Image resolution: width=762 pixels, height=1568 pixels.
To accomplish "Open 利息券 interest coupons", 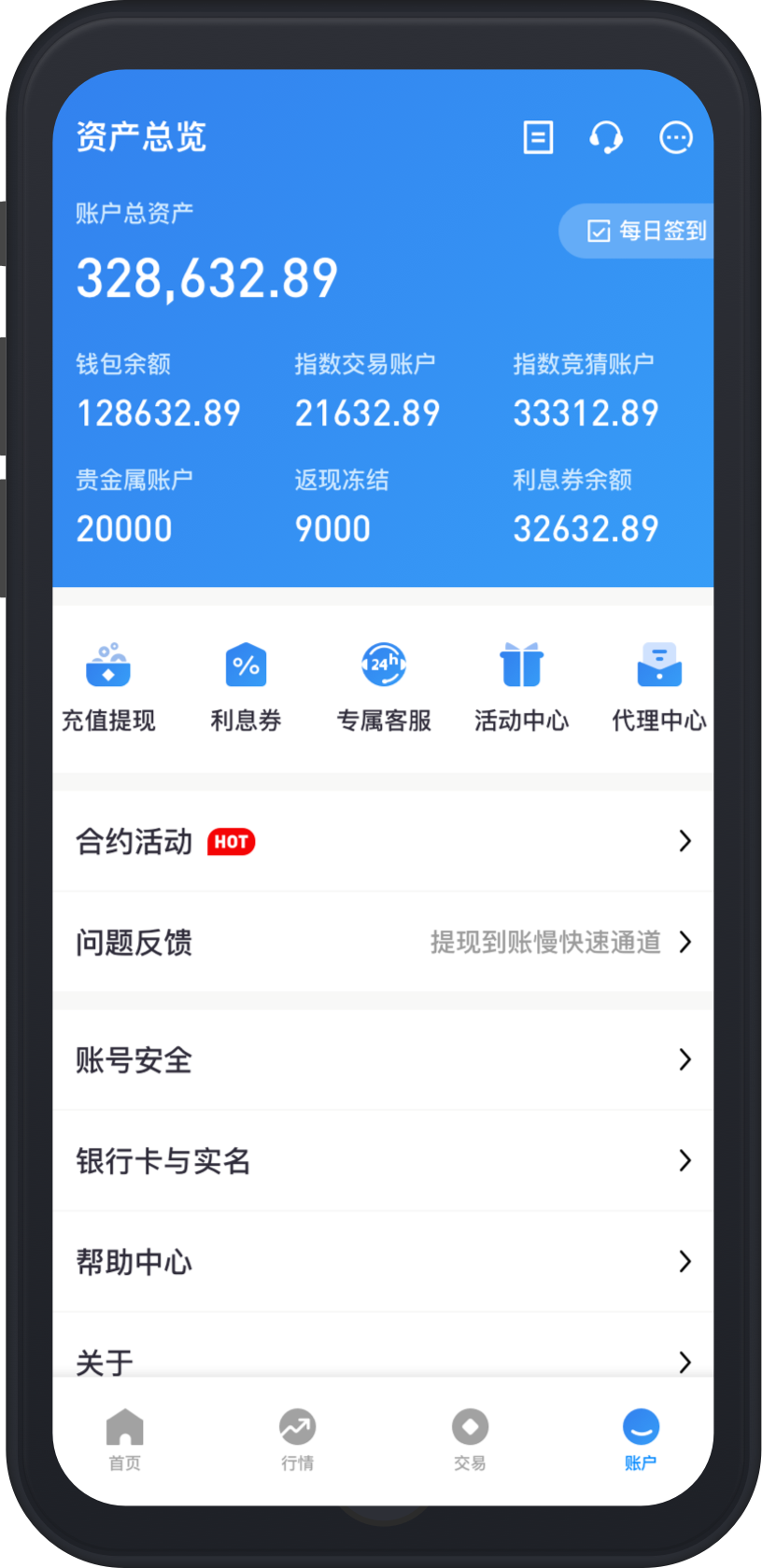I will coord(246,685).
